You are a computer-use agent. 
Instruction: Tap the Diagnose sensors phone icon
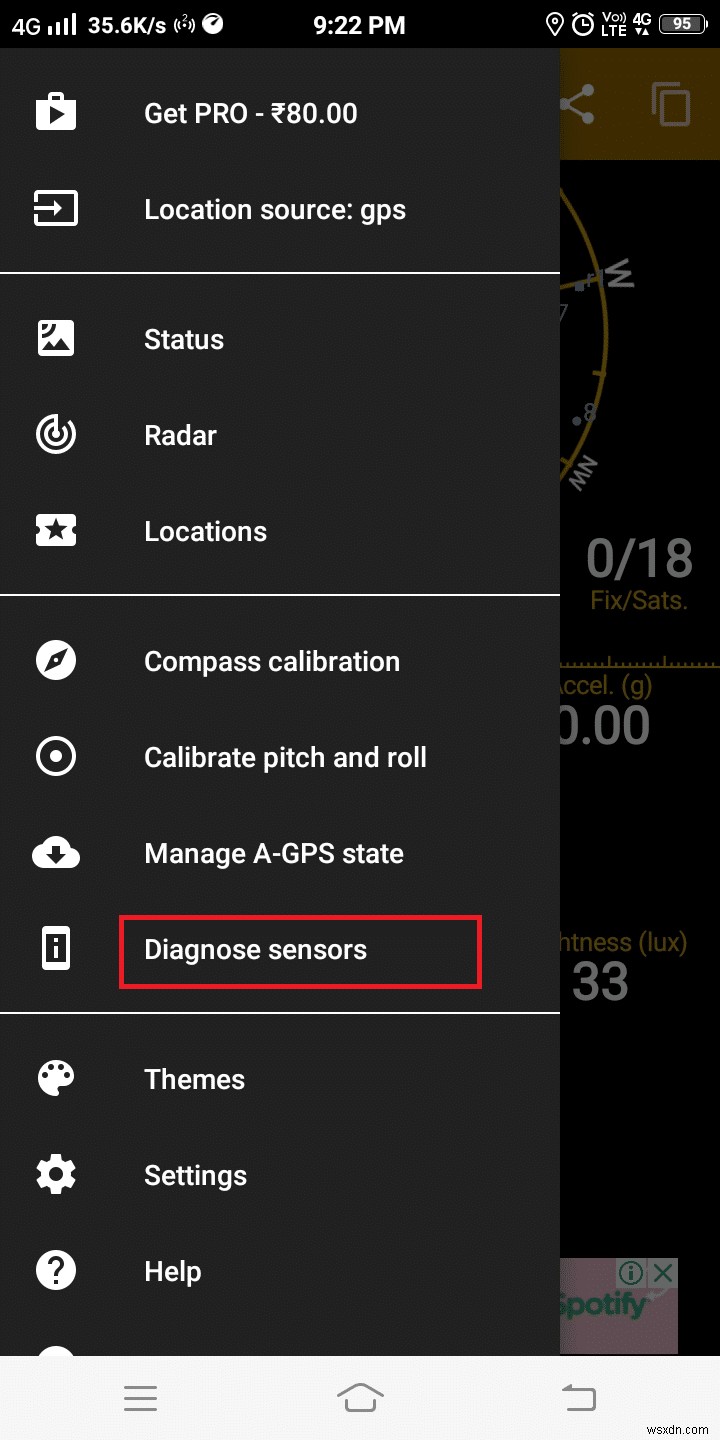pos(56,949)
